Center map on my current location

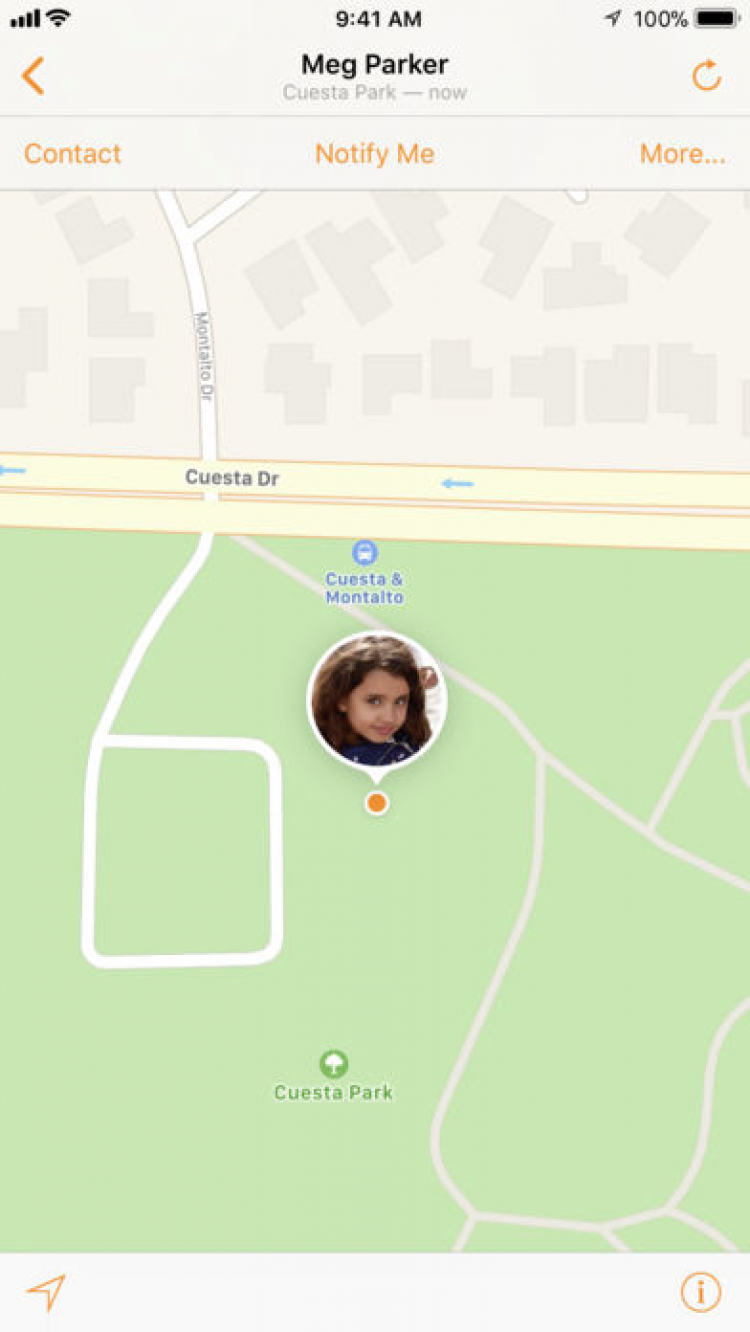coord(46,1292)
